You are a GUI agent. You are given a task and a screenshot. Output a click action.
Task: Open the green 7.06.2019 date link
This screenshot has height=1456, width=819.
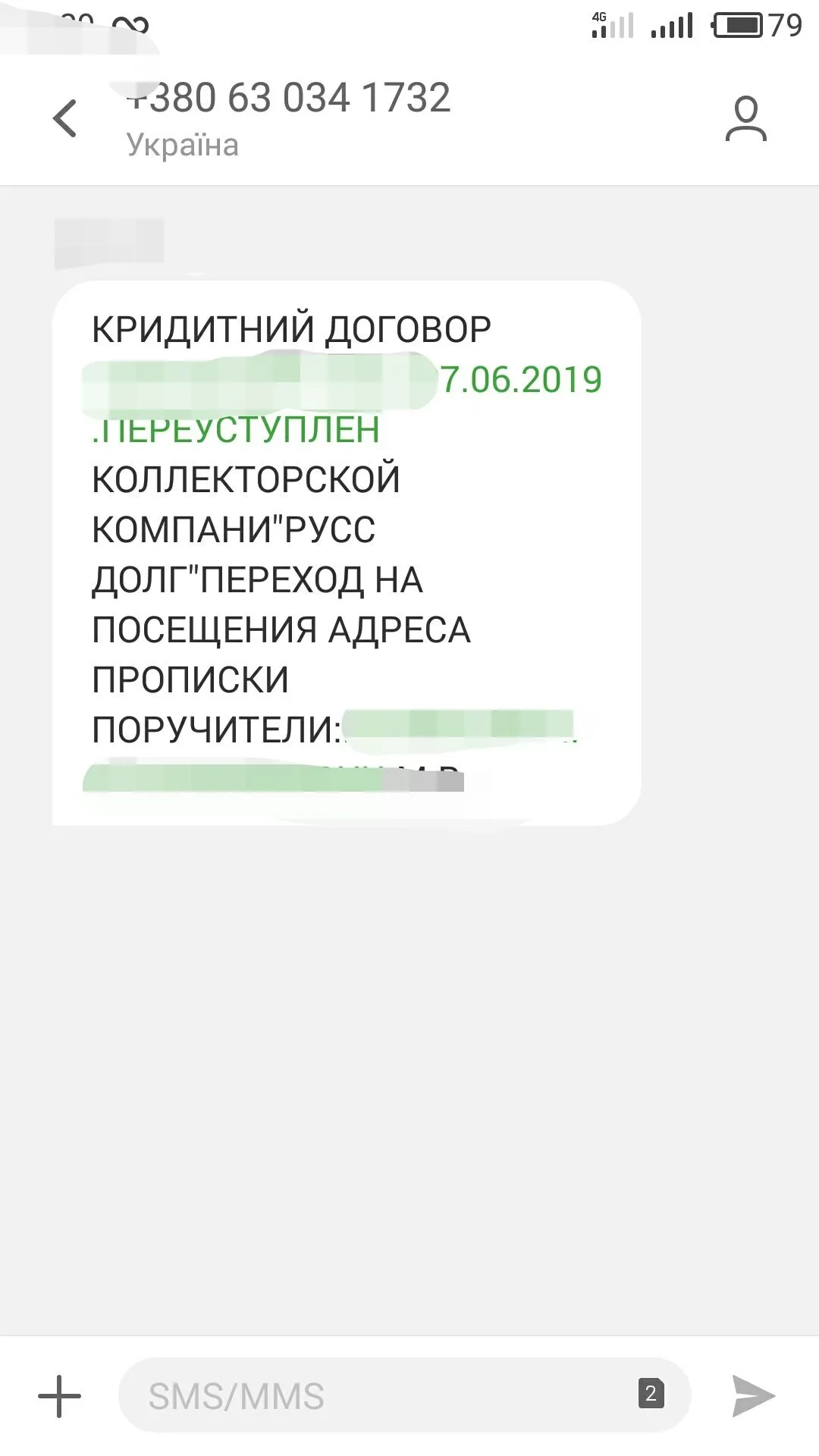click(x=522, y=380)
